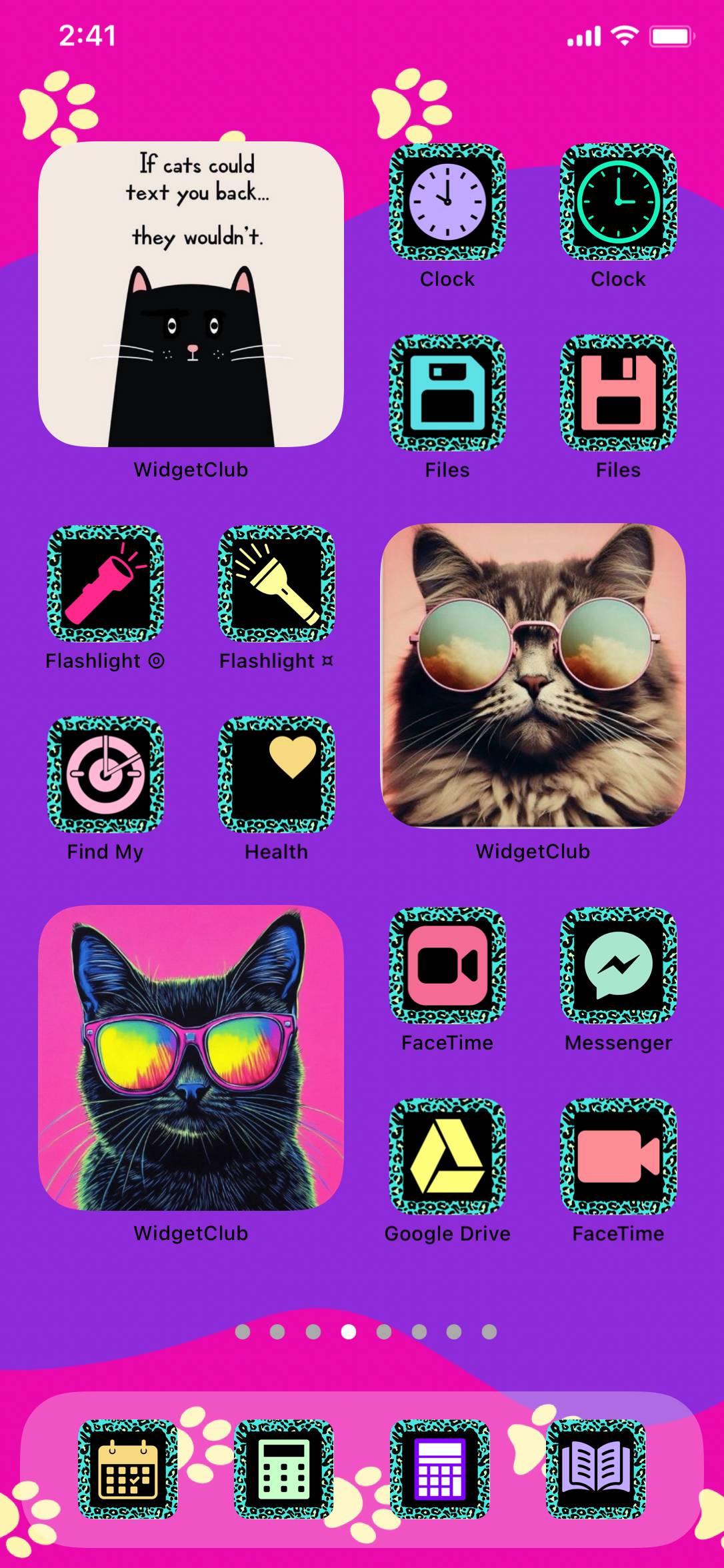The width and height of the screenshot is (724, 1568).
Task: Open the purple-faced Clock app
Action: click(x=447, y=201)
